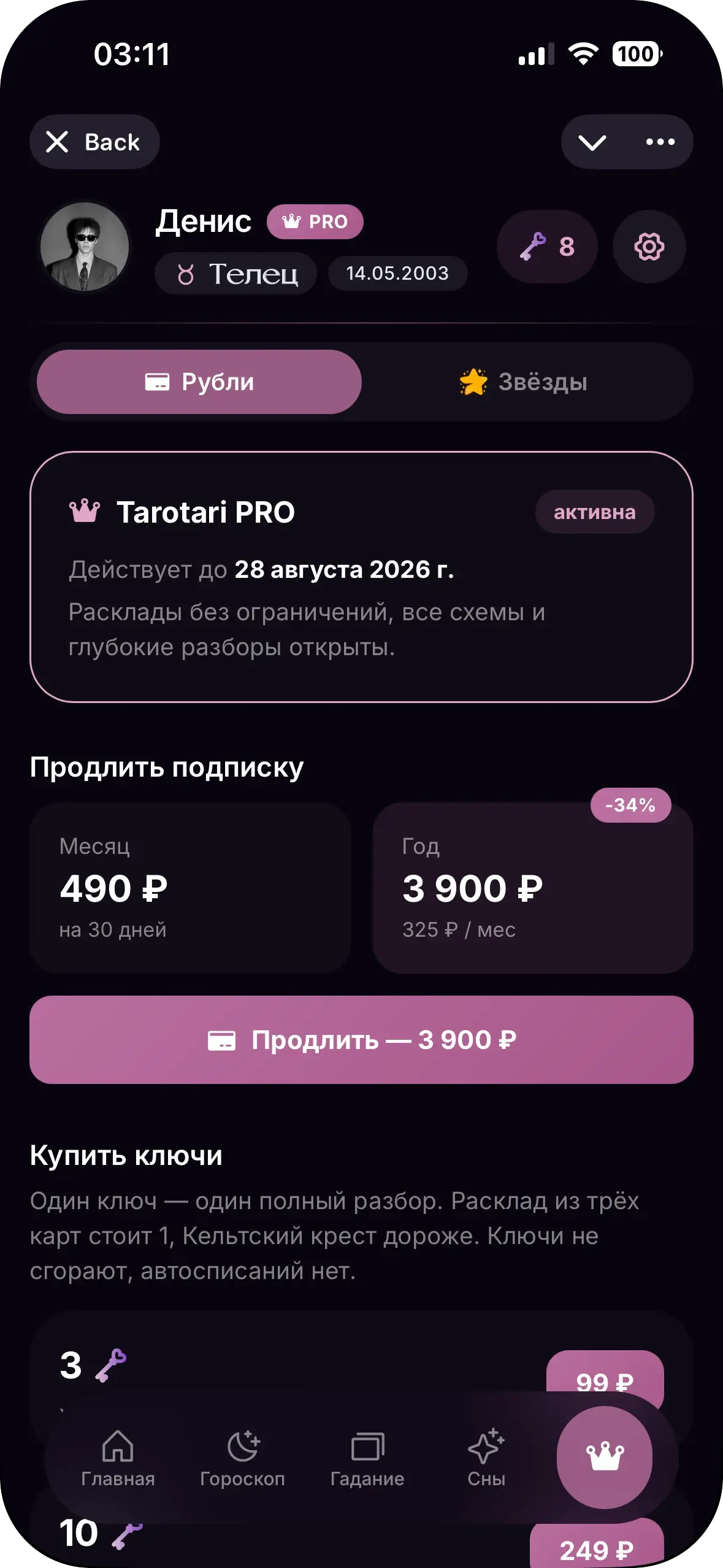Open the three-dot overflow menu
The height and width of the screenshot is (1568, 723).
coord(660,142)
